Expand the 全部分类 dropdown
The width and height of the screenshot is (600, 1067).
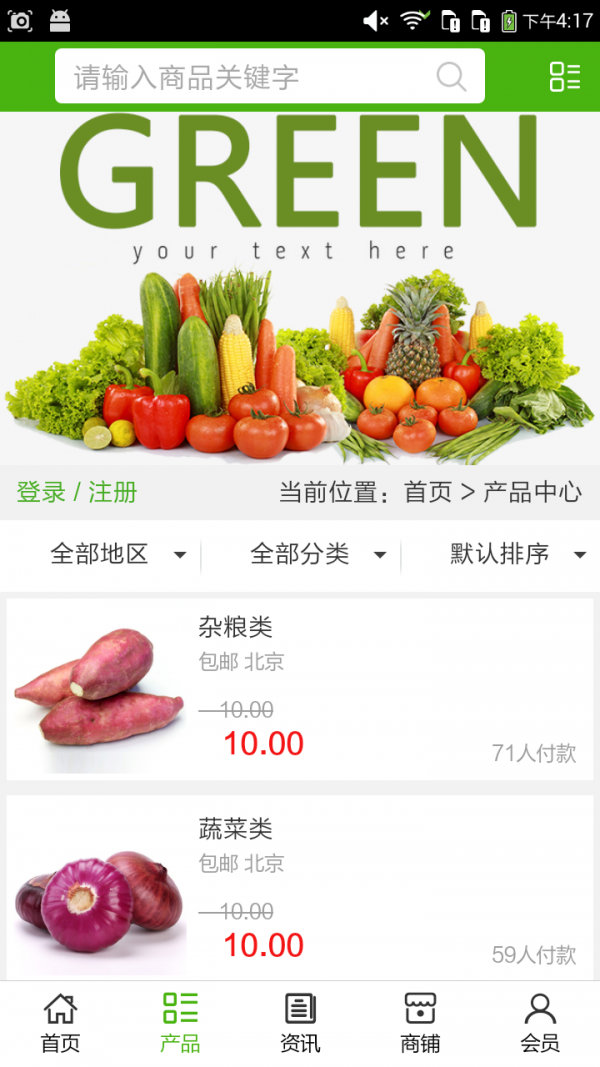[x=317, y=554]
